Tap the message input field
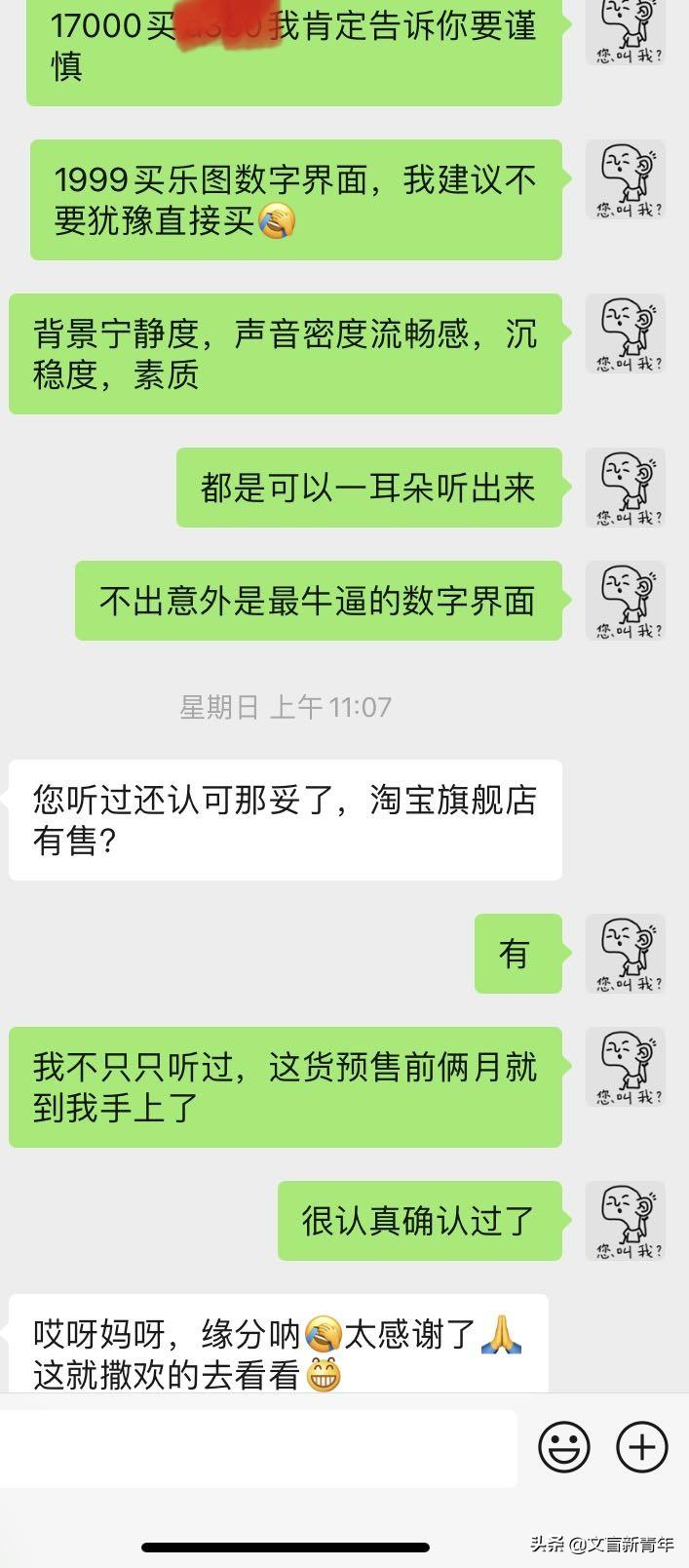 tap(258, 1447)
